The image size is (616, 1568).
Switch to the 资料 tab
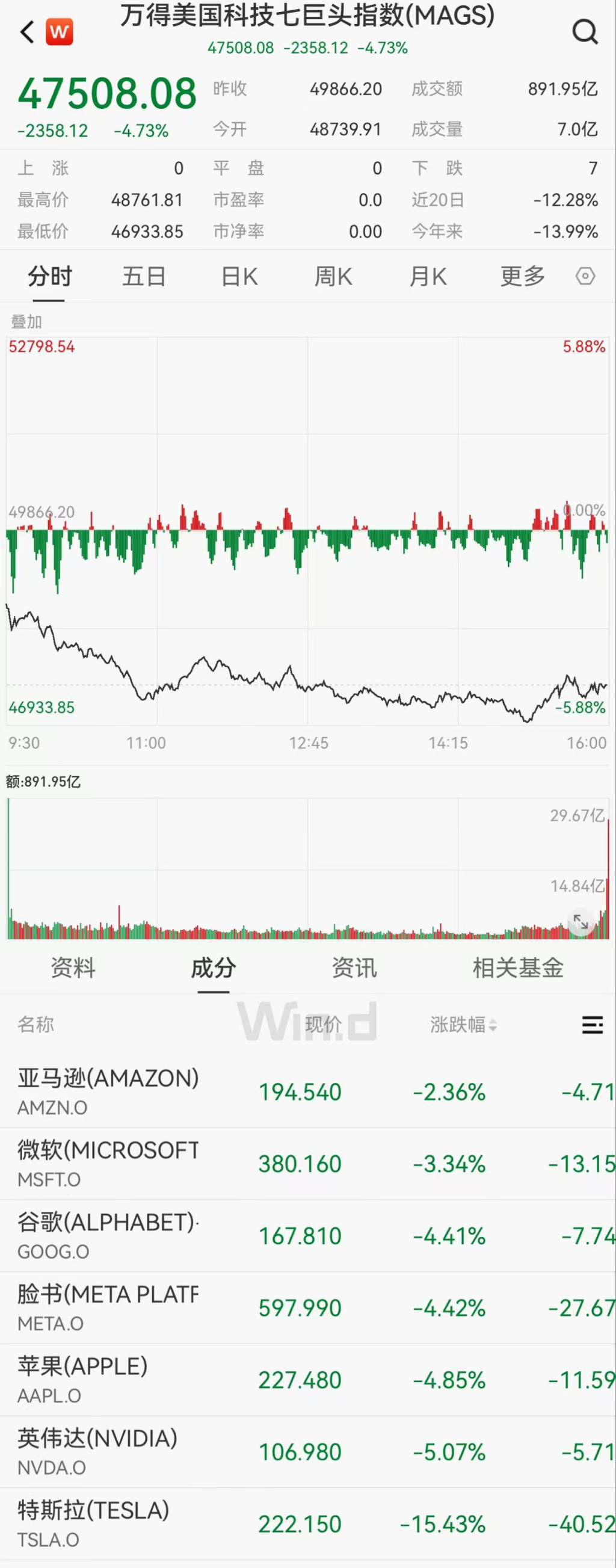73,968
